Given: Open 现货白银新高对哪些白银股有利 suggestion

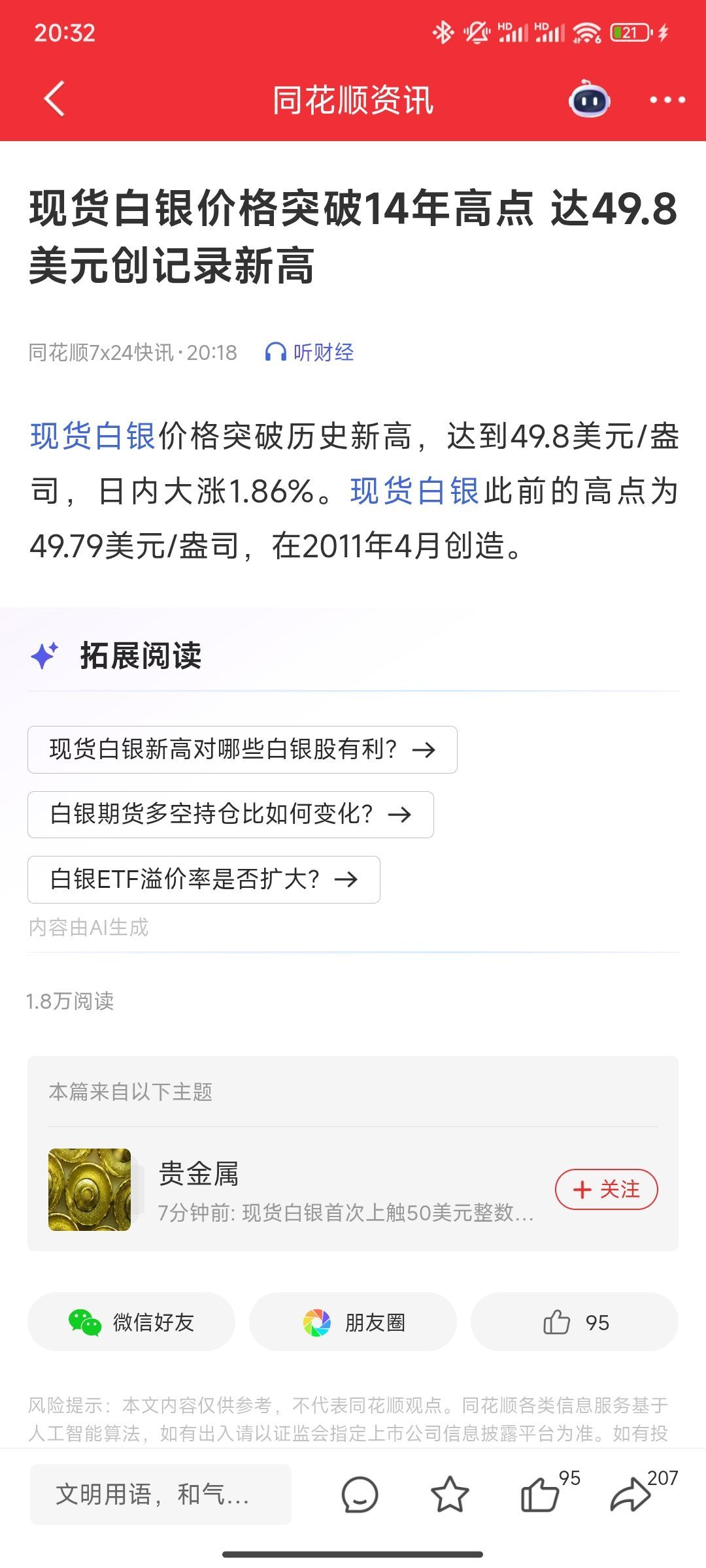Looking at the screenshot, I should click(242, 749).
